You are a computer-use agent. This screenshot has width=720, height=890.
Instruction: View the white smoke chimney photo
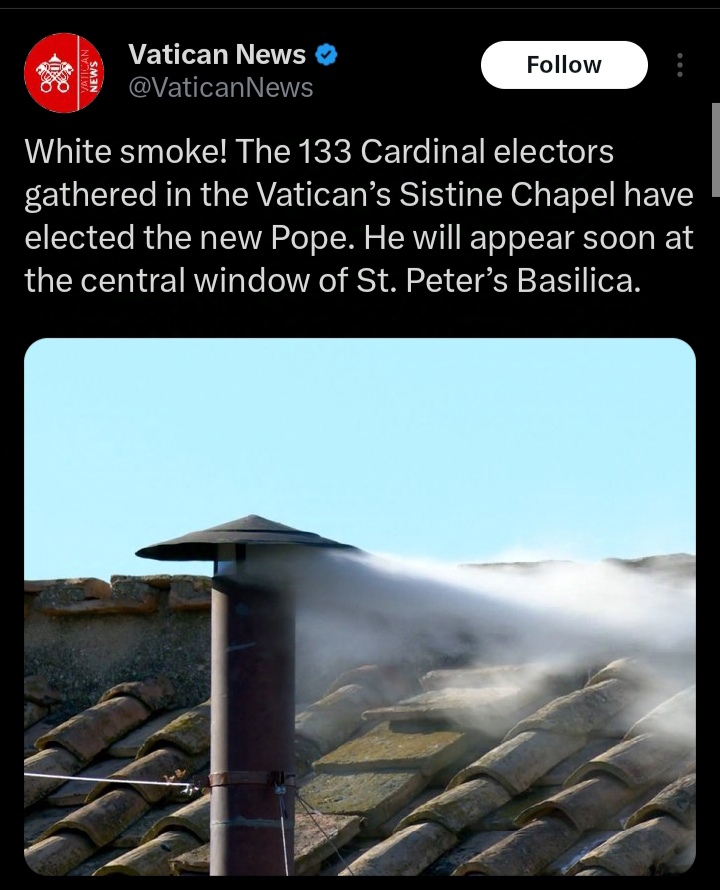coord(359,606)
